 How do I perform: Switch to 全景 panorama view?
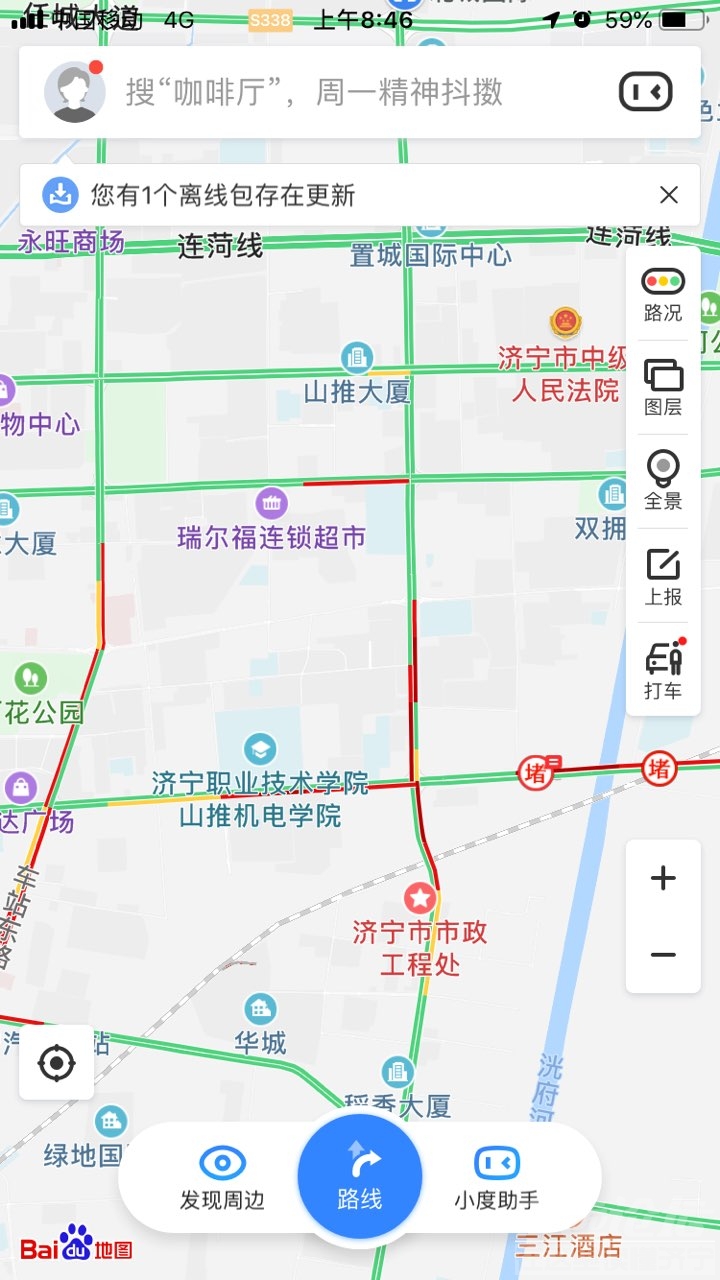(663, 482)
